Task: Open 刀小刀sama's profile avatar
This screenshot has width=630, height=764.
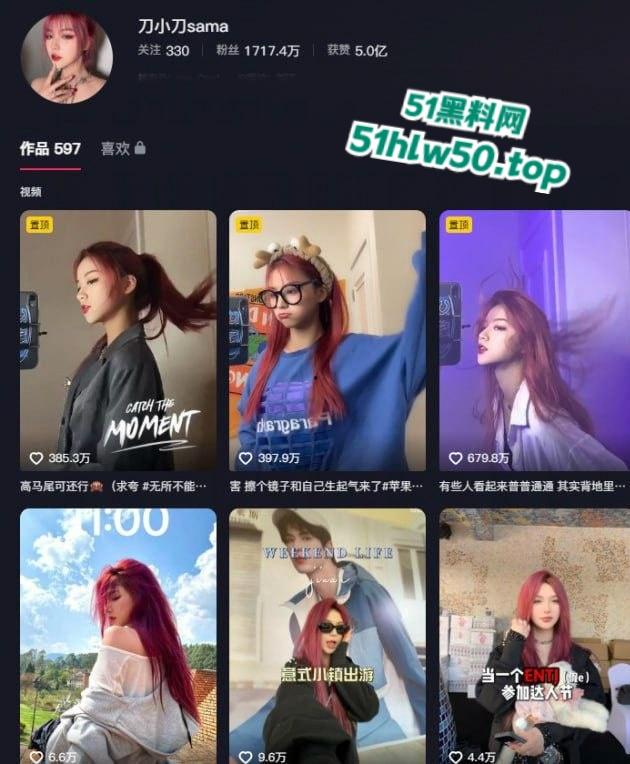Action: click(65, 58)
